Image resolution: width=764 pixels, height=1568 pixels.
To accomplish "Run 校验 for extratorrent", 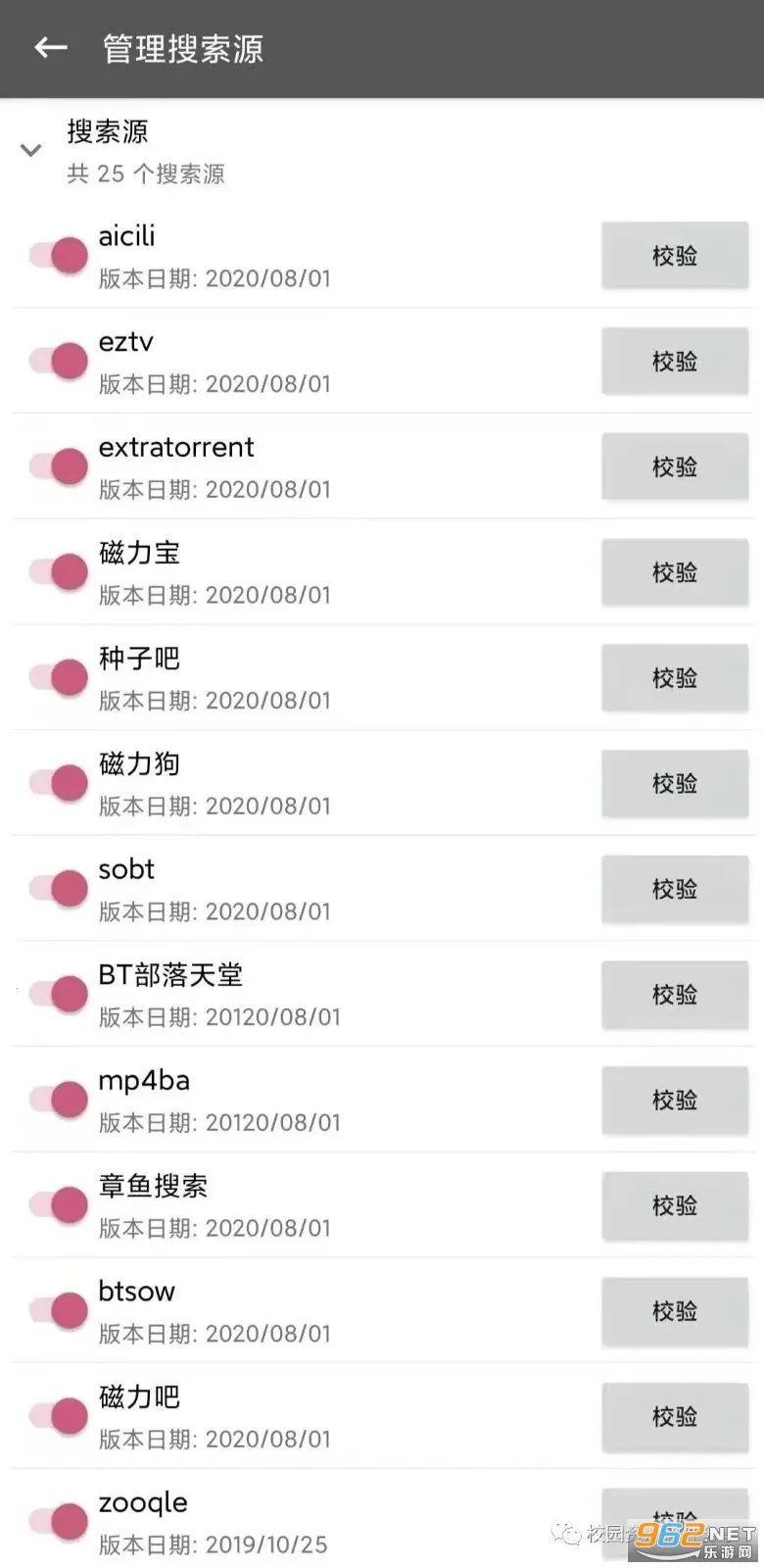I will (x=675, y=466).
